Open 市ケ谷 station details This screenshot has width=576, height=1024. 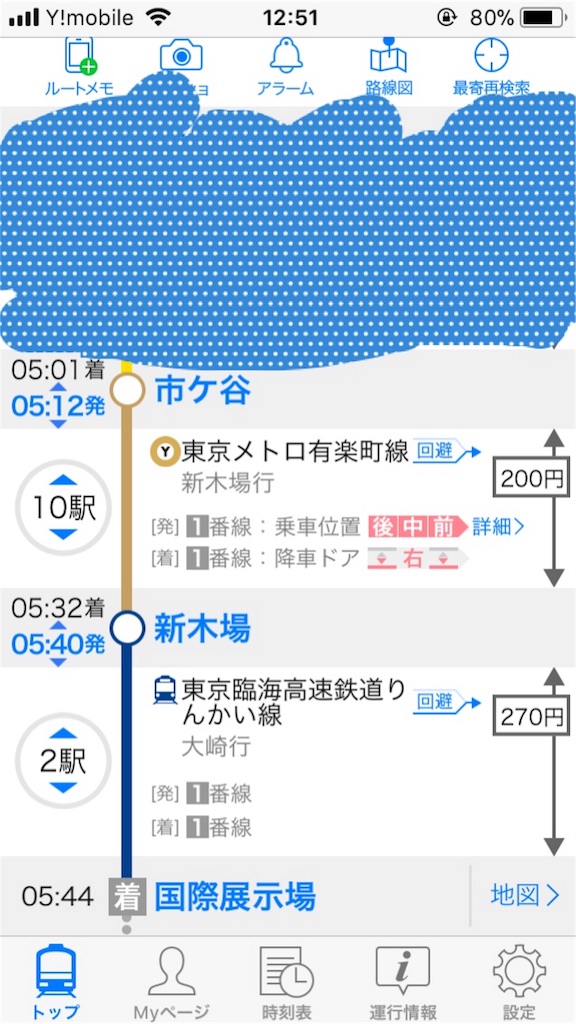[202, 392]
